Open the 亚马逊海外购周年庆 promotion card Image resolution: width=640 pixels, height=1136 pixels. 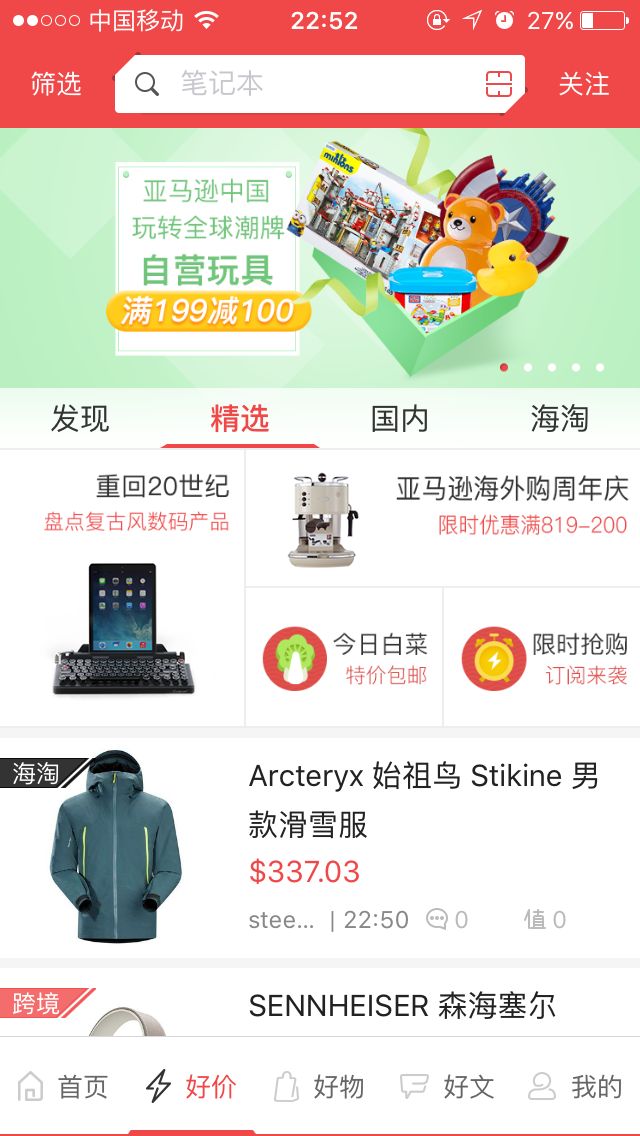point(443,518)
